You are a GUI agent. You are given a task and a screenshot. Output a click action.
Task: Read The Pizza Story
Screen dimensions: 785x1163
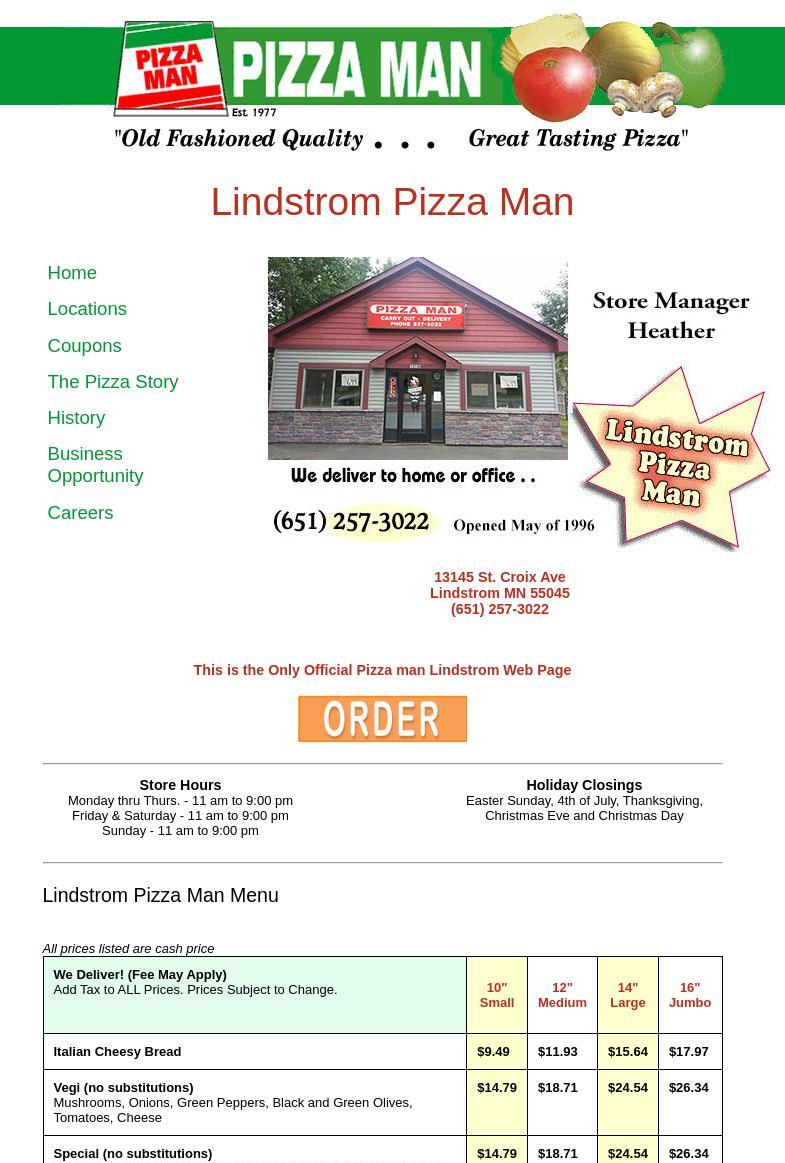coord(112,382)
